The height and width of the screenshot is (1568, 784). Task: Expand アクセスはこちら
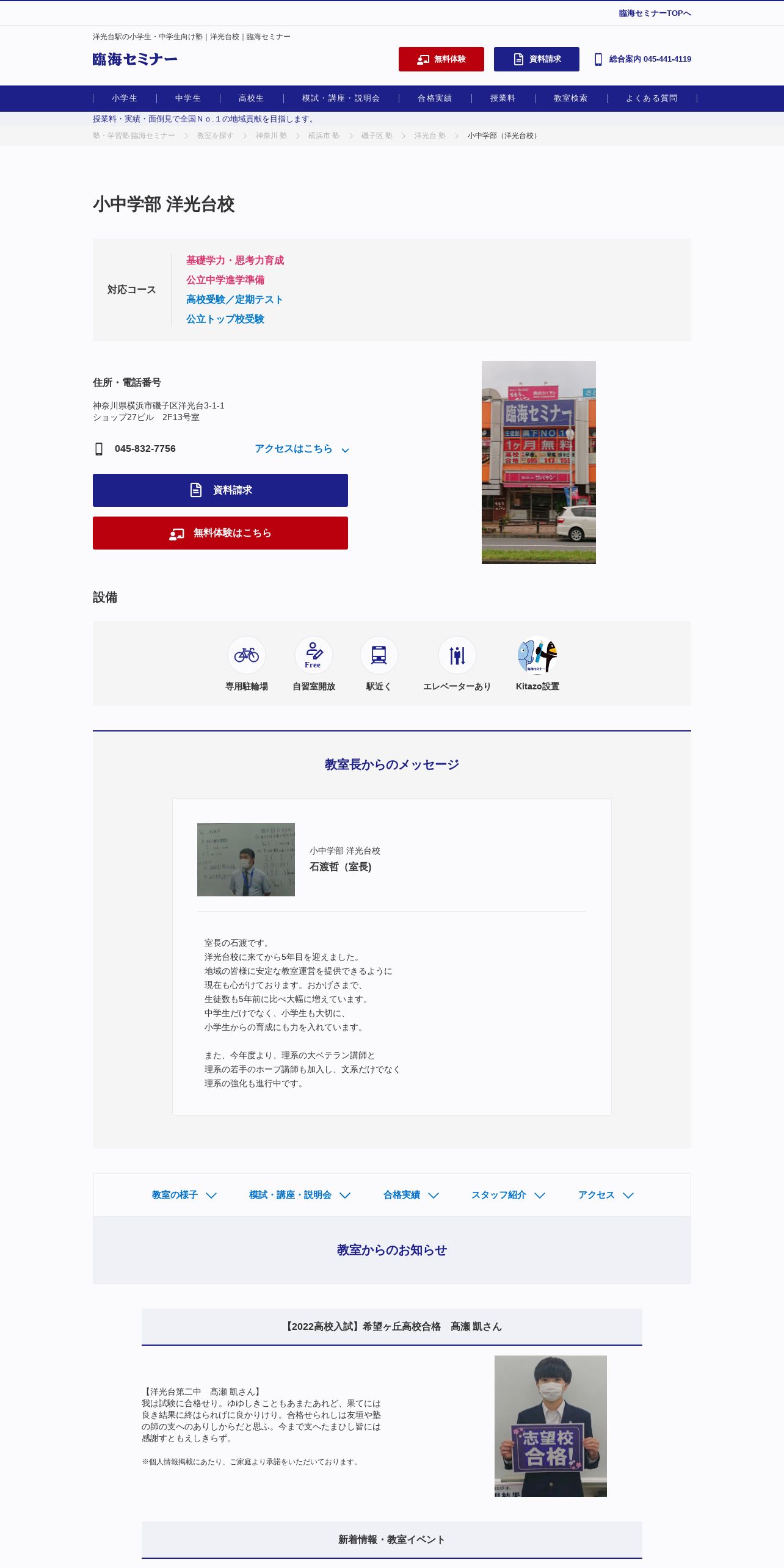tap(302, 449)
